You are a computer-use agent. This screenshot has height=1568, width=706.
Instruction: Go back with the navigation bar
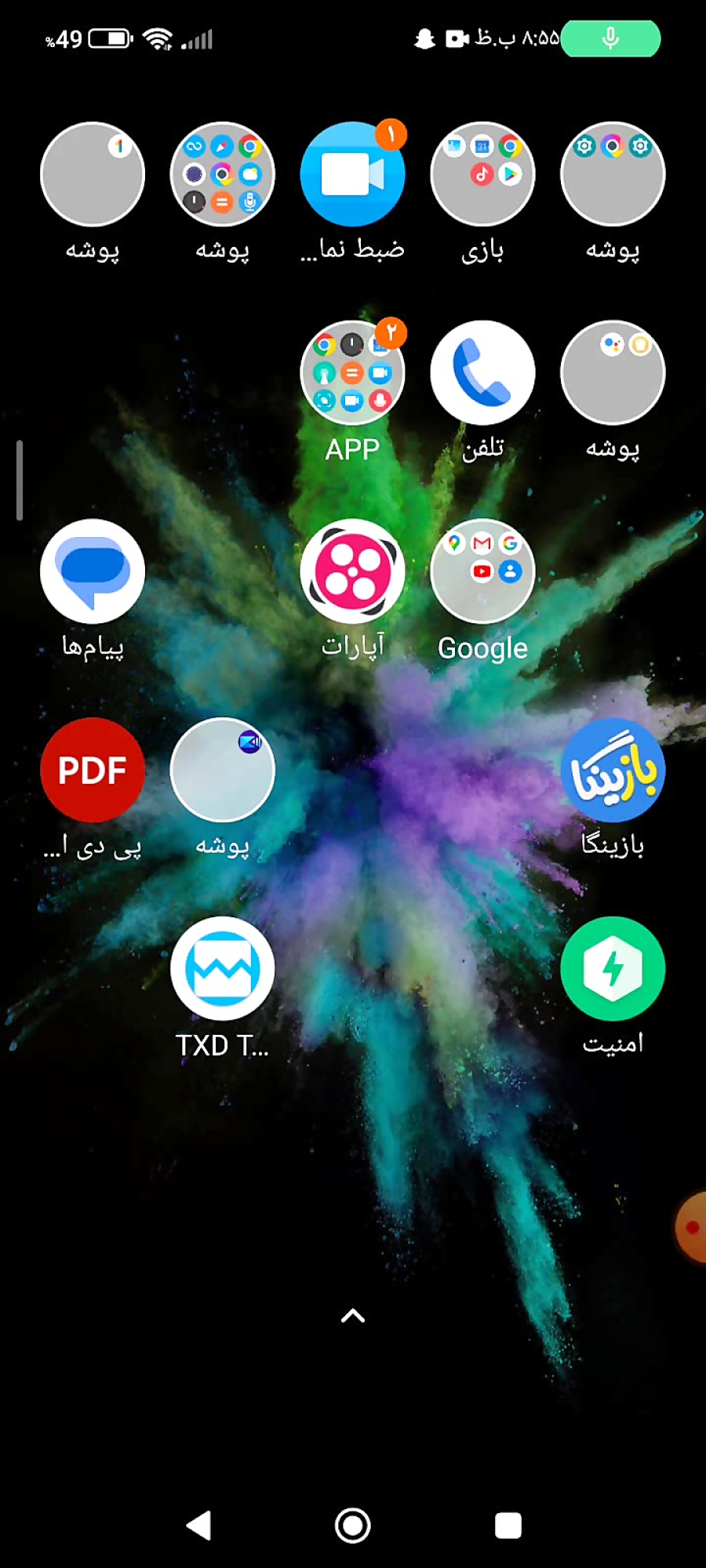click(x=199, y=1526)
